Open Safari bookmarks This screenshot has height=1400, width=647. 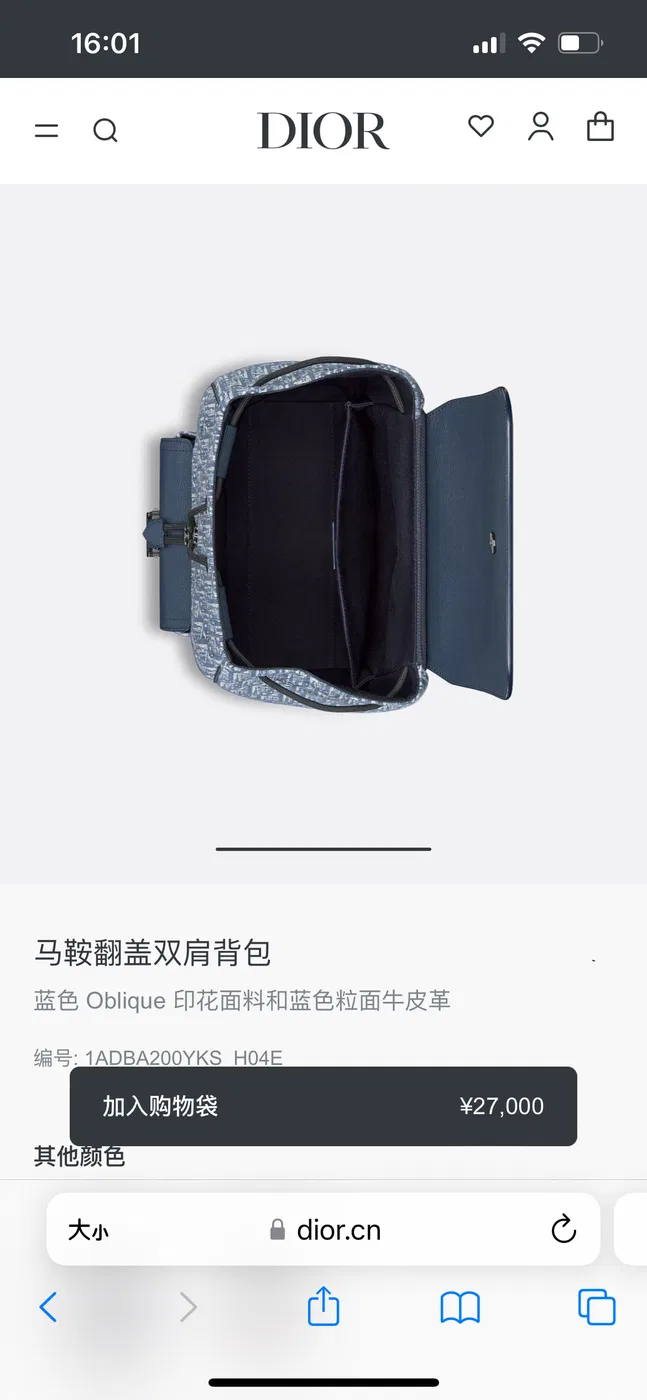click(460, 1307)
